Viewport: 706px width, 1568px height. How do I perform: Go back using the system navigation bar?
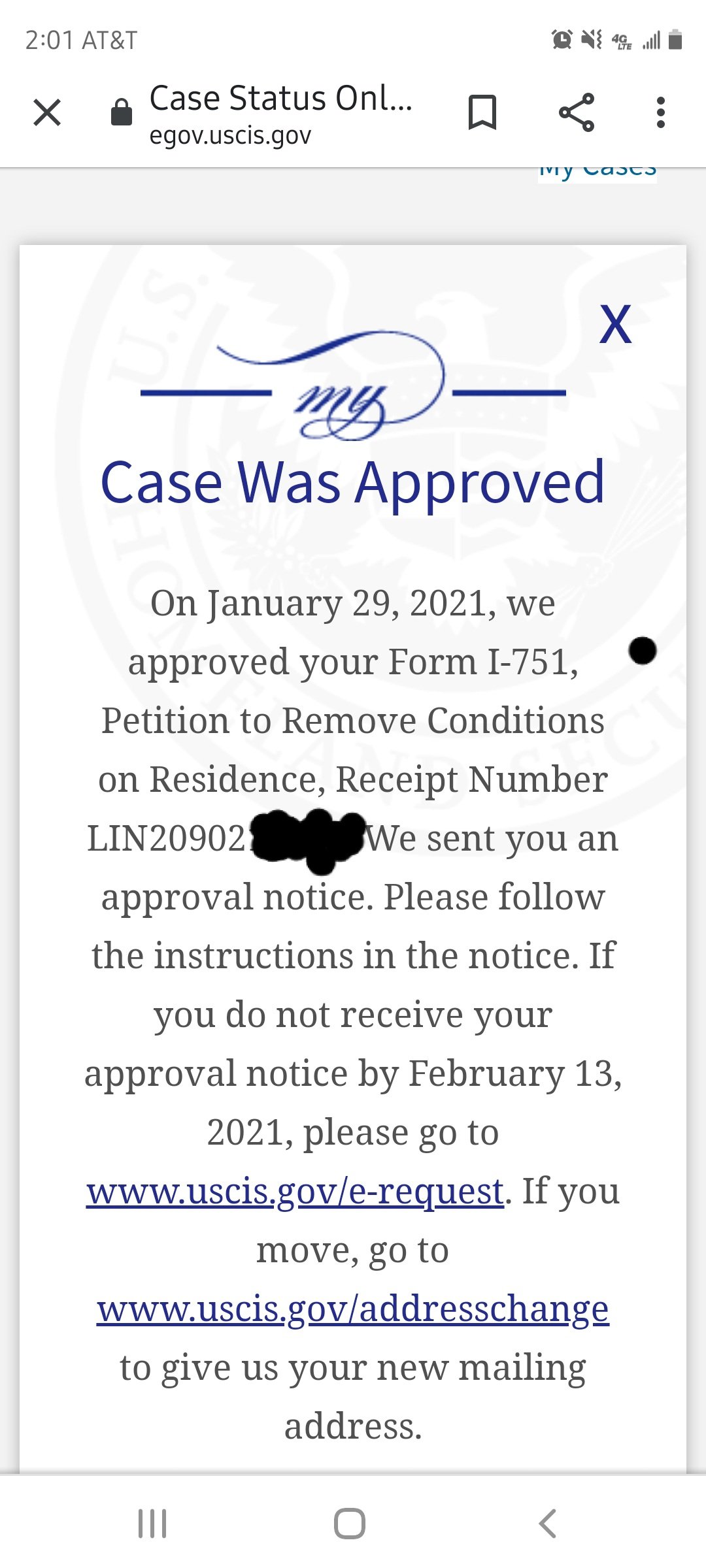point(548,1524)
